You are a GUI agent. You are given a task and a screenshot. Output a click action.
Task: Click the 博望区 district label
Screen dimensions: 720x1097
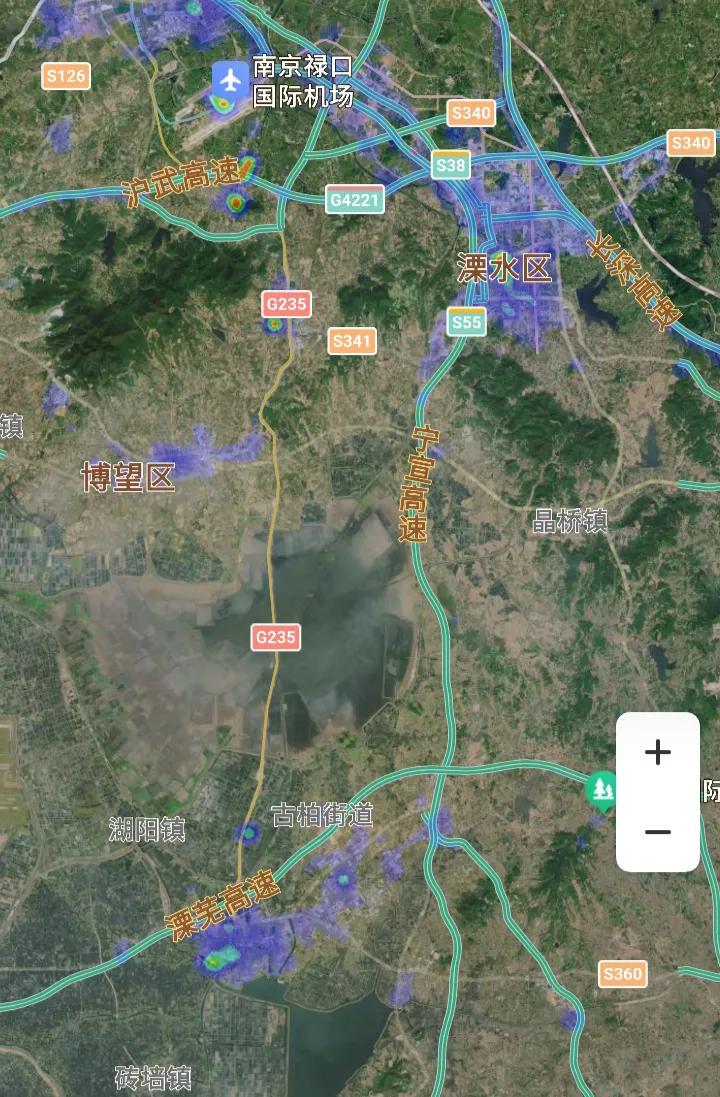point(127,477)
